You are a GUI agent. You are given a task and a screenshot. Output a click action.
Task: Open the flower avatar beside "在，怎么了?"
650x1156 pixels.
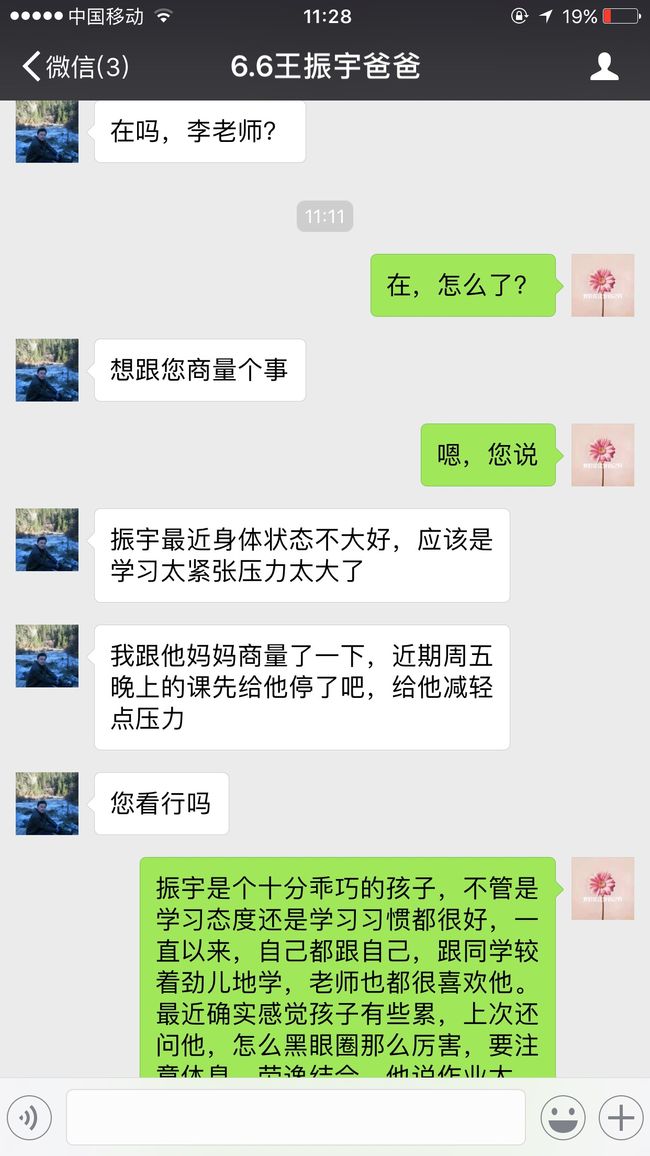(x=603, y=285)
